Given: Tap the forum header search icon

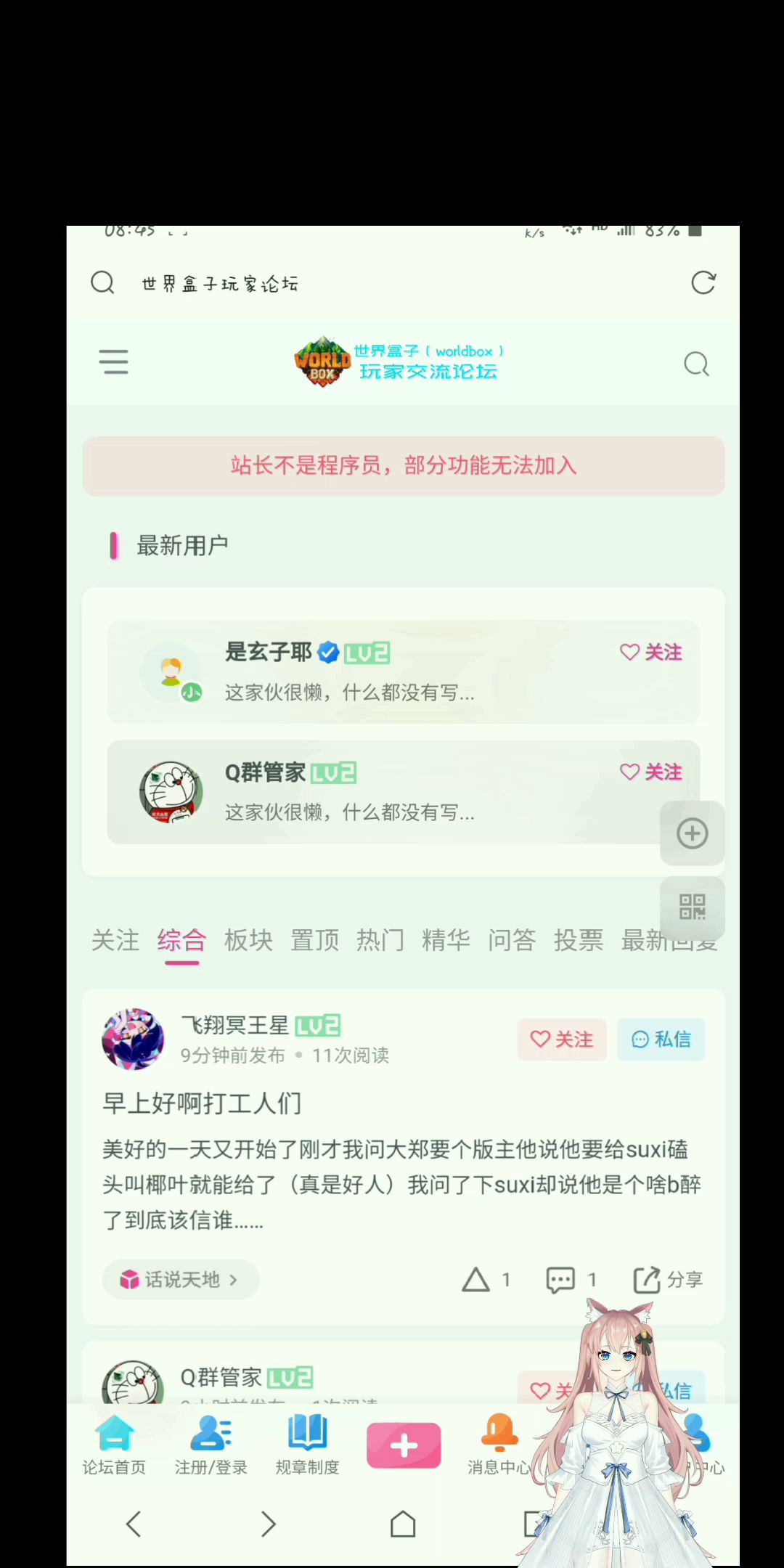Looking at the screenshot, I should tap(696, 364).
